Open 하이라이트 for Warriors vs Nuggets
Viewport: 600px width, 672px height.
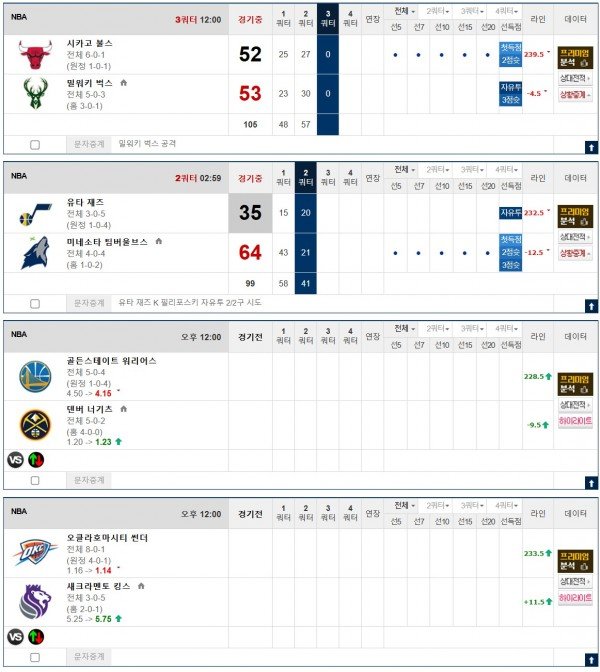[x=575, y=422]
